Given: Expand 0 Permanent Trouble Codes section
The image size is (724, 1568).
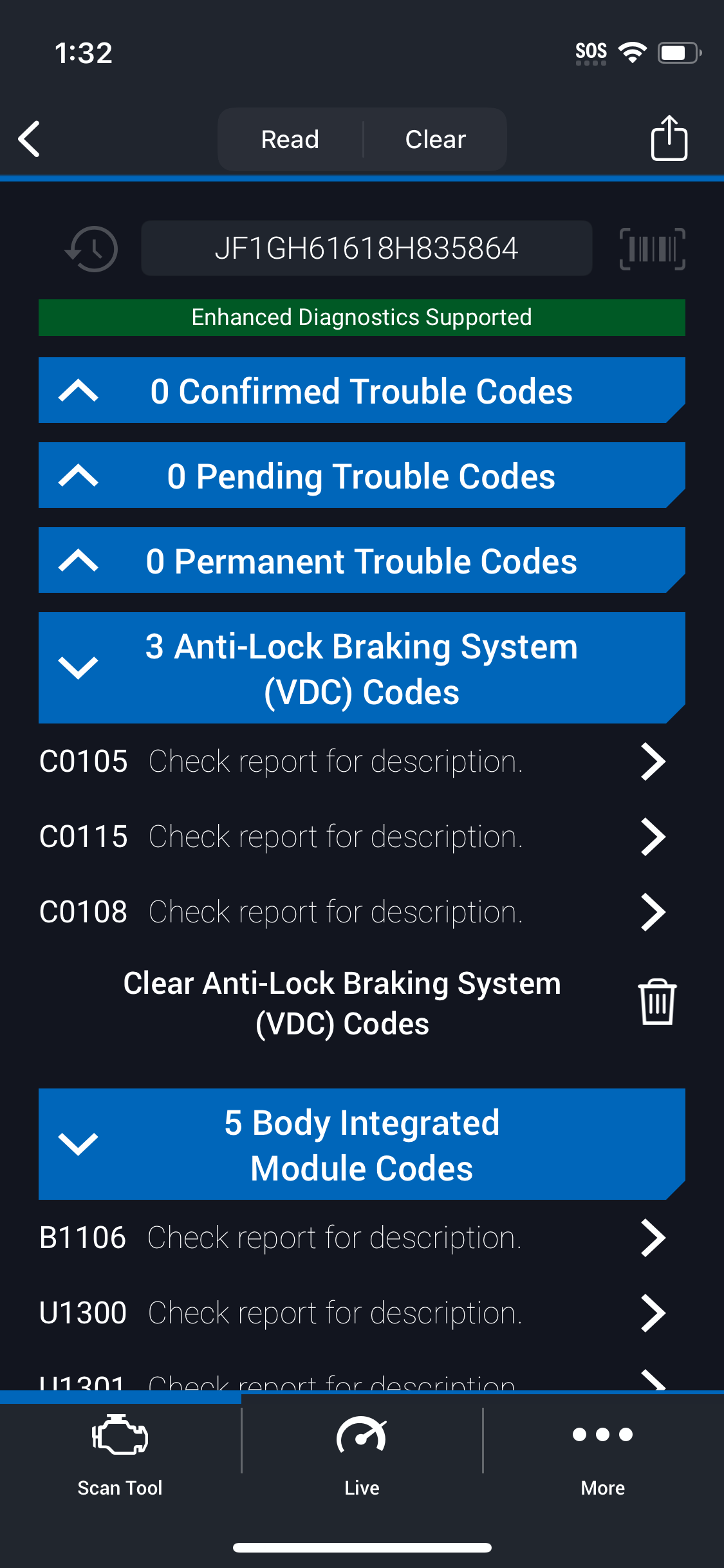Looking at the screenshot, I should (362, 561).
